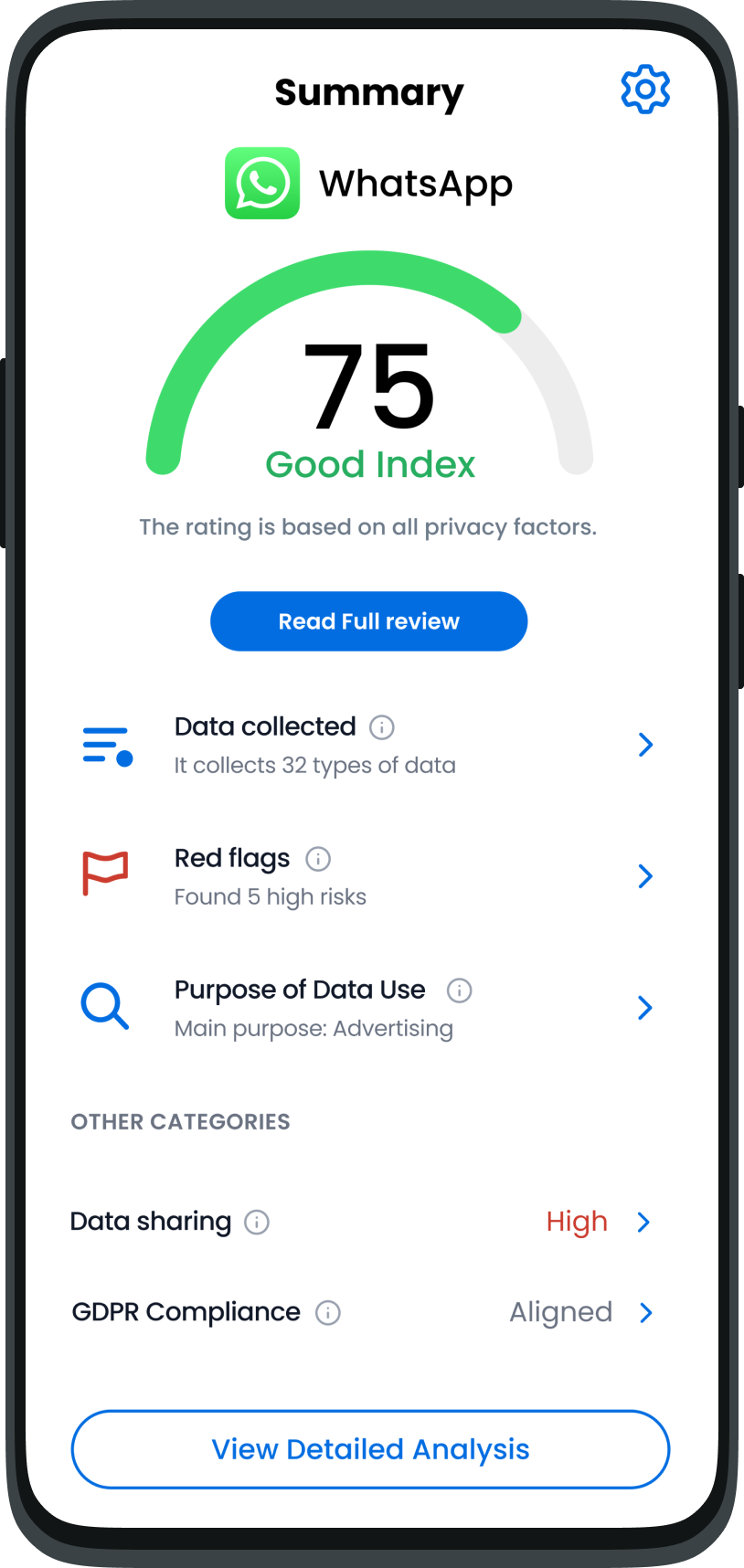Show info about GDPR Compliance

click(x=328, y=1313)
